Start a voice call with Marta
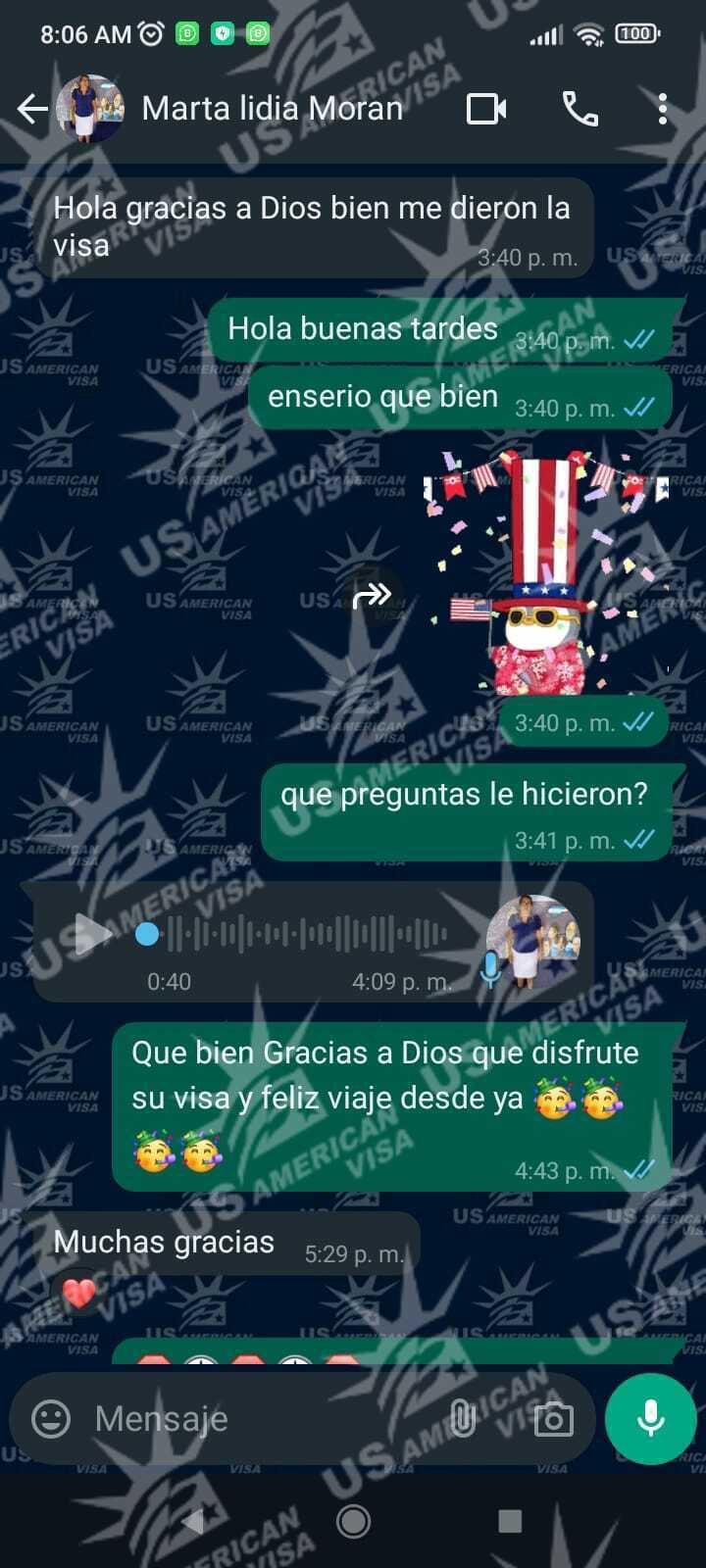706x1568 pixels. tap(580, 109)
